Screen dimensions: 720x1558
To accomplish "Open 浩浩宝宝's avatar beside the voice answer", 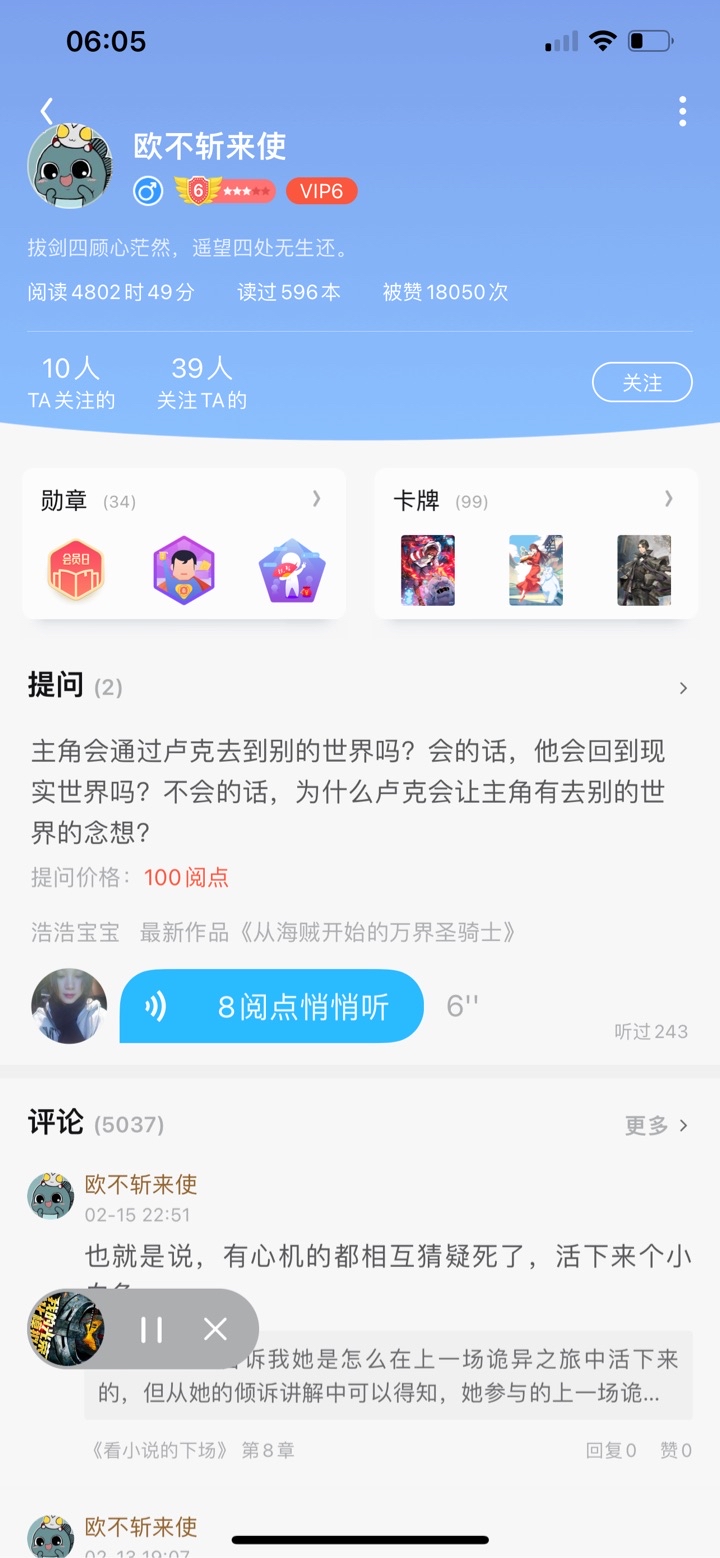I will coord(69,1006).
